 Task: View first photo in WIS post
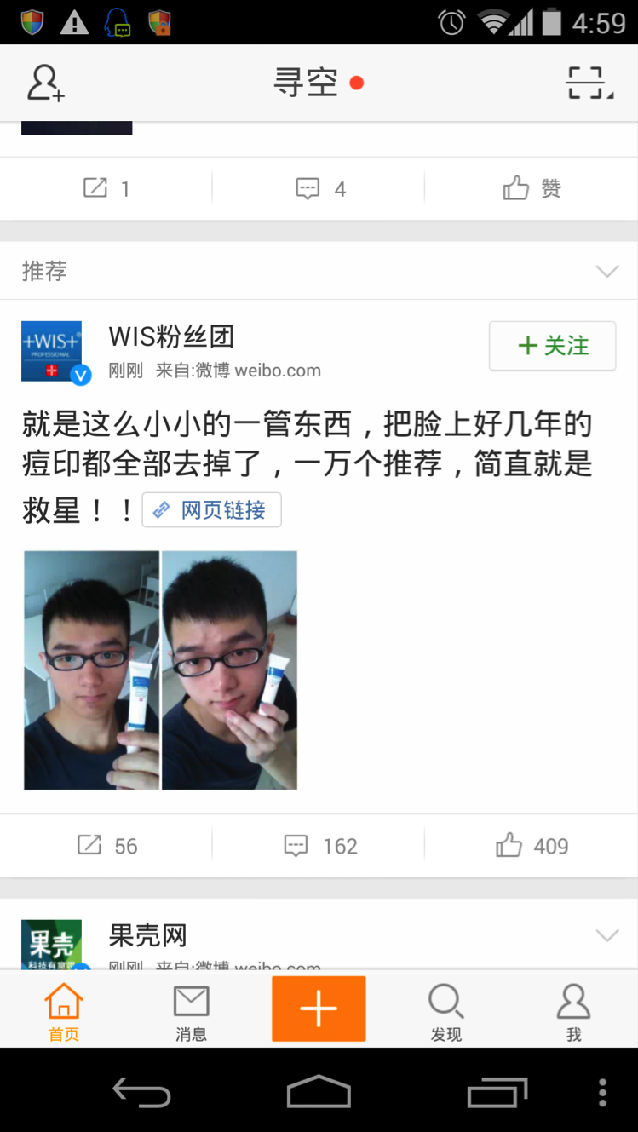(x=91, y=669)
